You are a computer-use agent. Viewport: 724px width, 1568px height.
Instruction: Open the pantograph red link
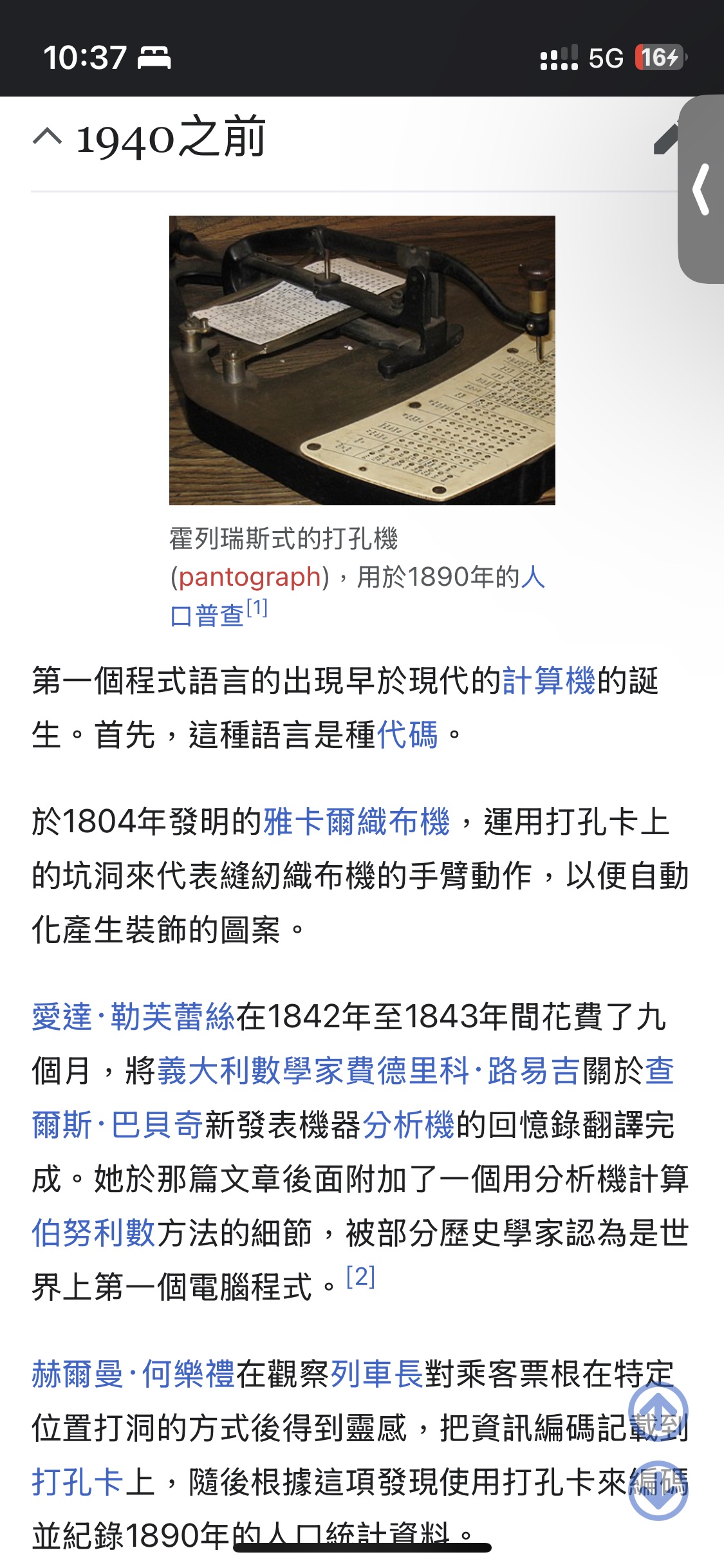[250, 577]
